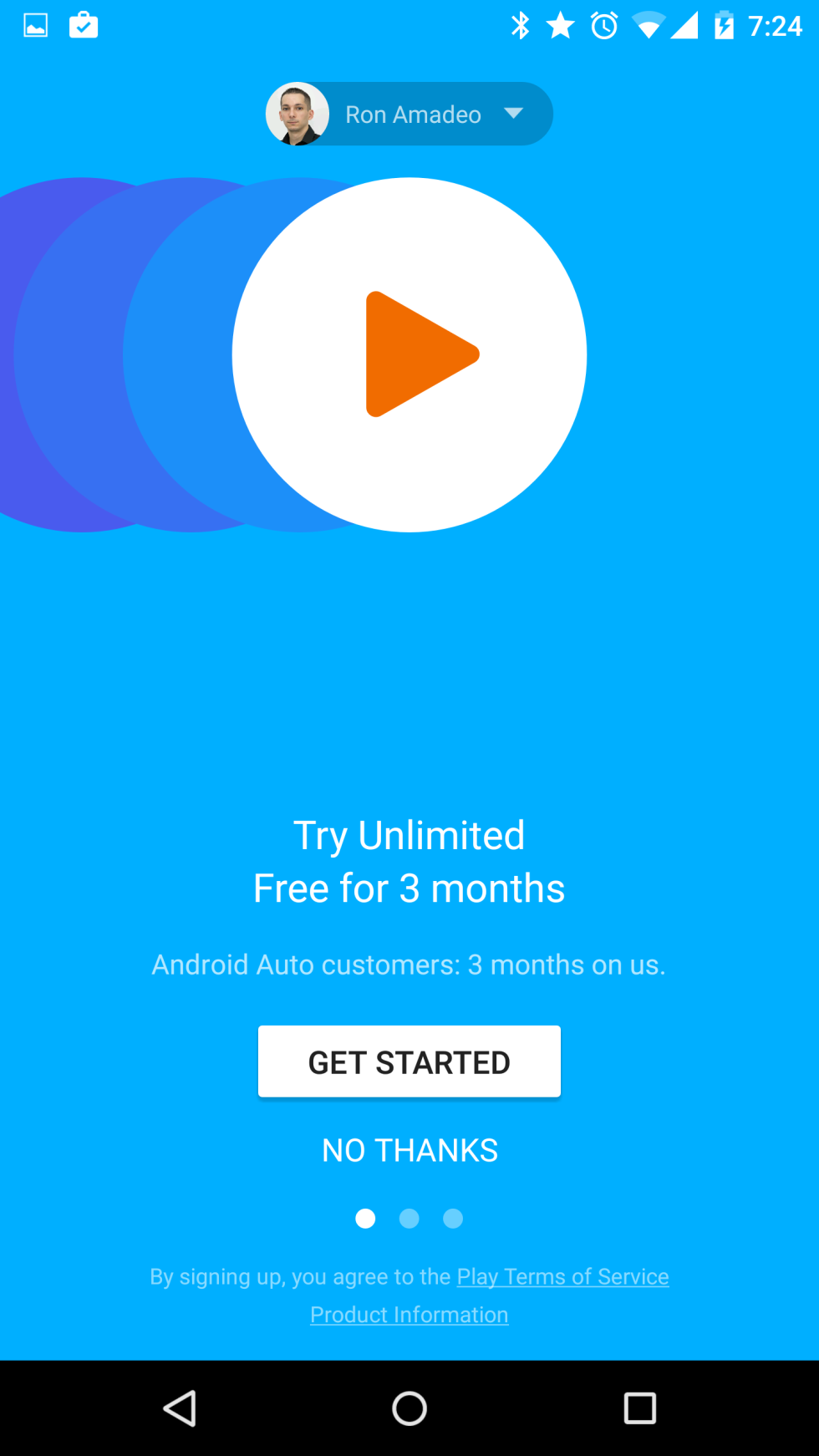This screenshot has width=819, height=1456.
Task: Tap the star icon in the status bar
Action: [x=561, y=25]
